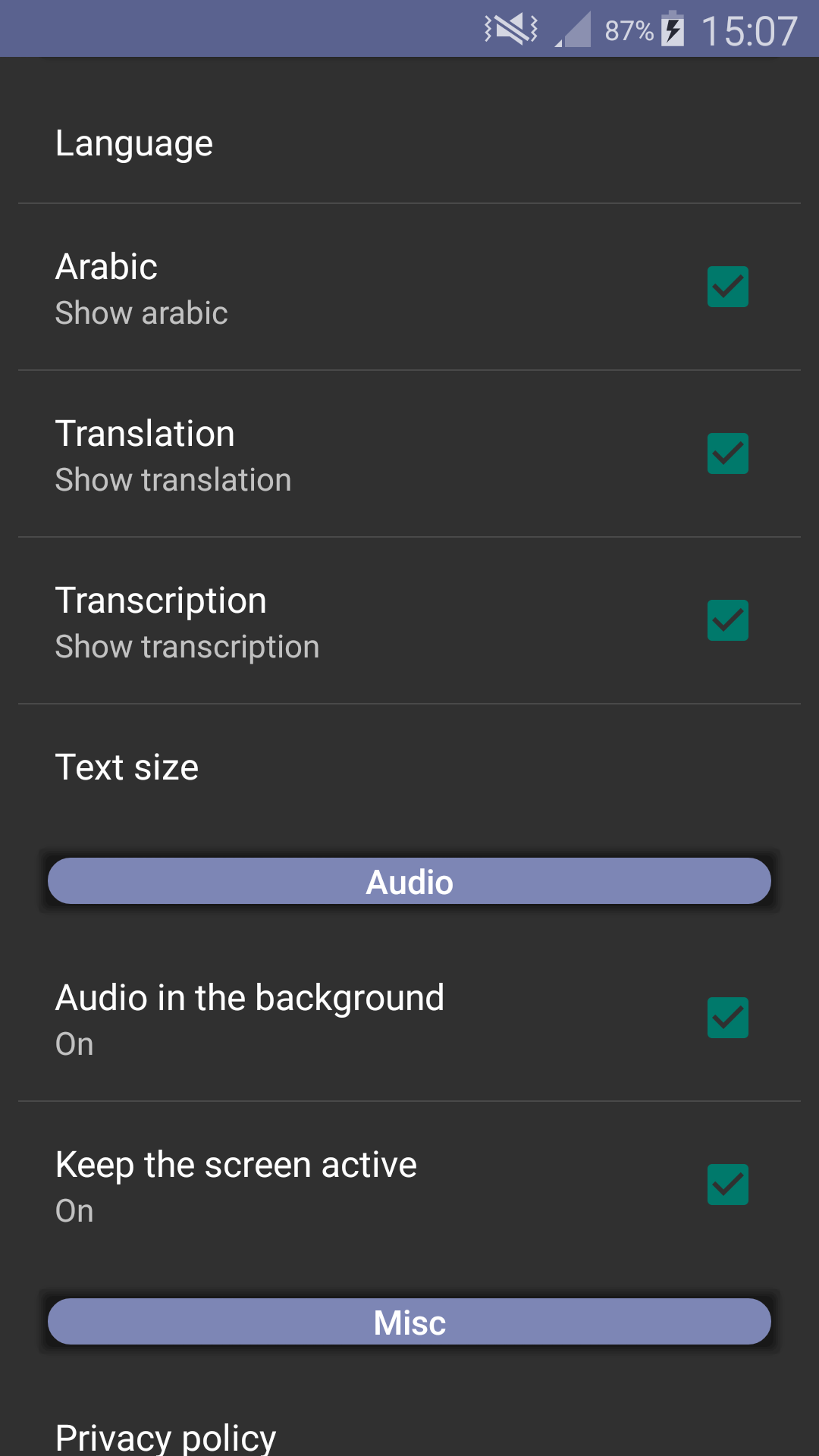The width and height of the screenshot is (819, 1456).
Task: Turn off the Show transcription checkbox
Action: coord(727,620)
